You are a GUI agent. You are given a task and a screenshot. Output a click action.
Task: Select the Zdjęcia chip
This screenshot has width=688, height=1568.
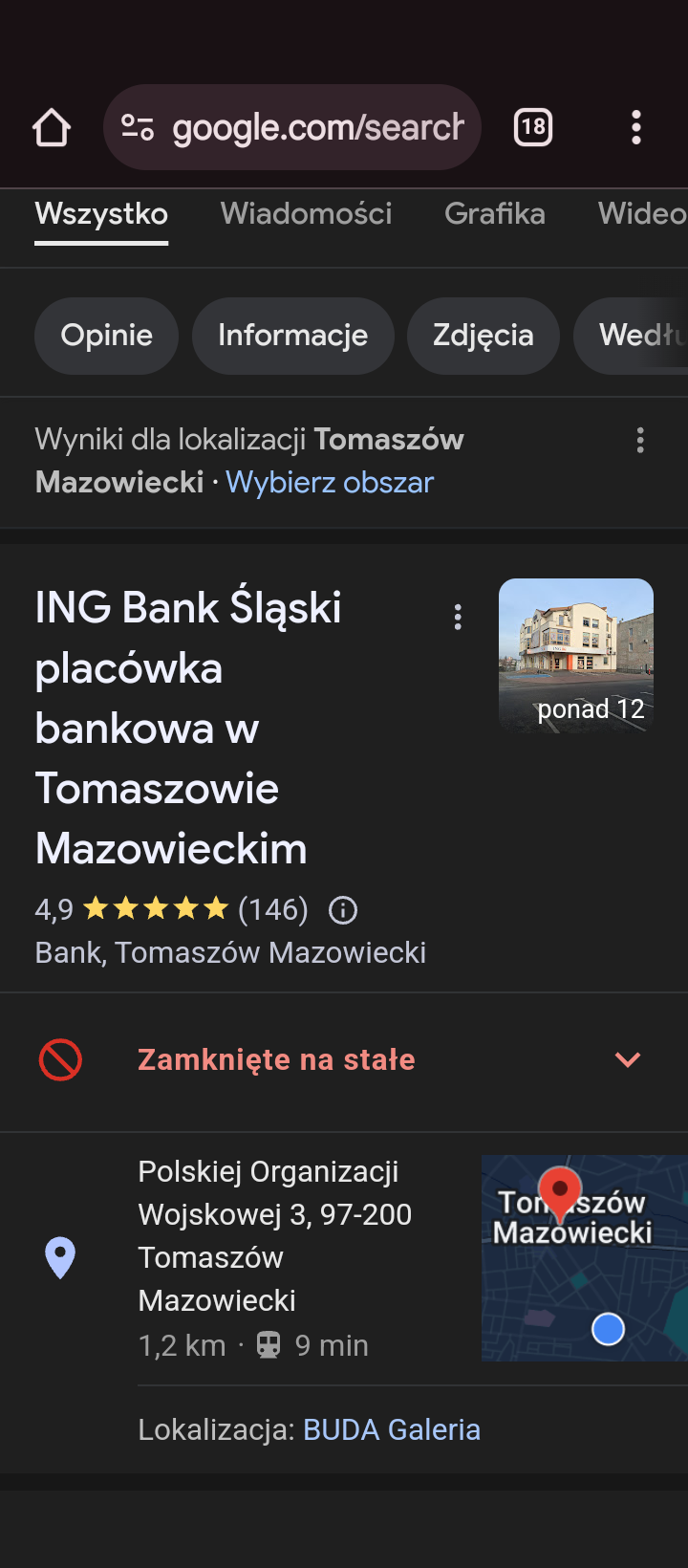[x=483, y=336]
